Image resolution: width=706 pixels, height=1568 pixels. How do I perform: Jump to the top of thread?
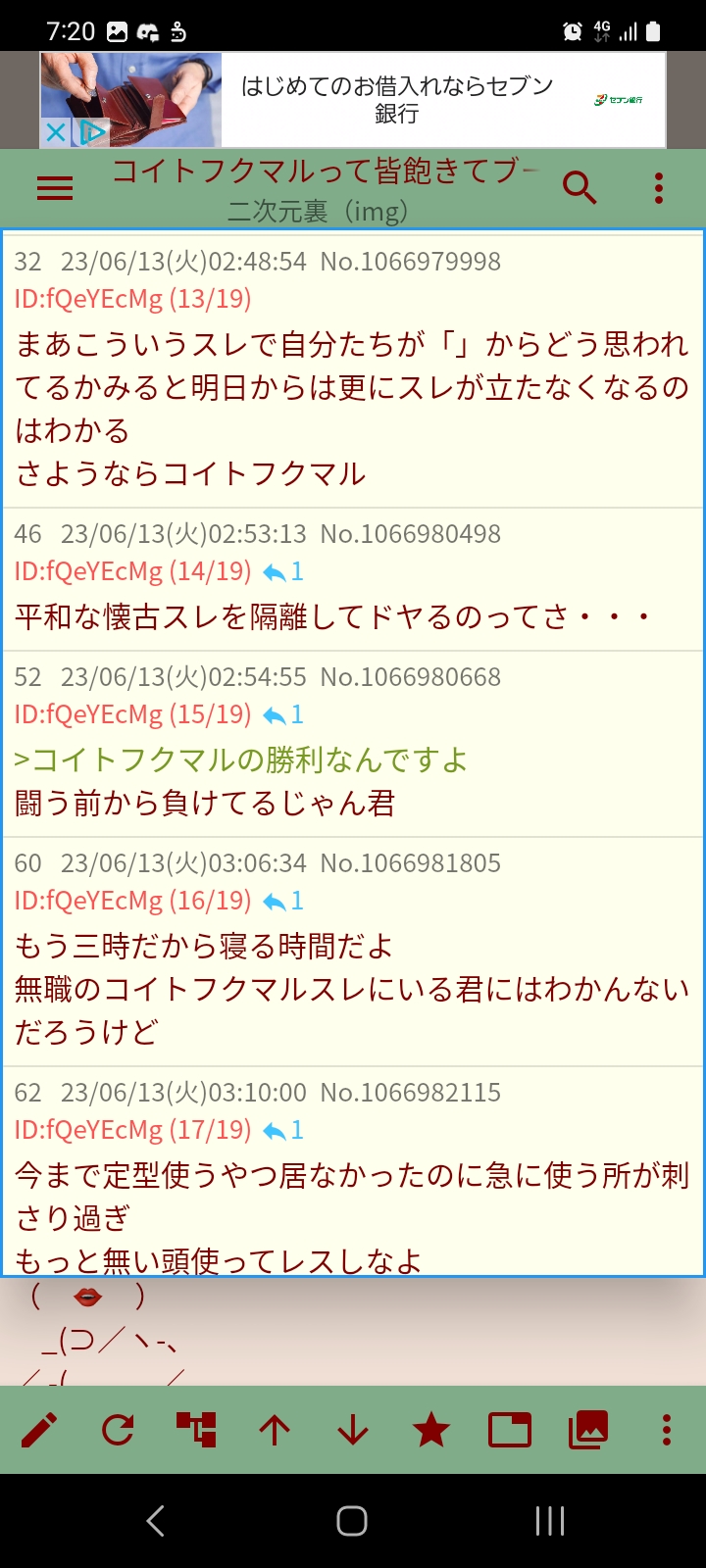pos(275,1430)
